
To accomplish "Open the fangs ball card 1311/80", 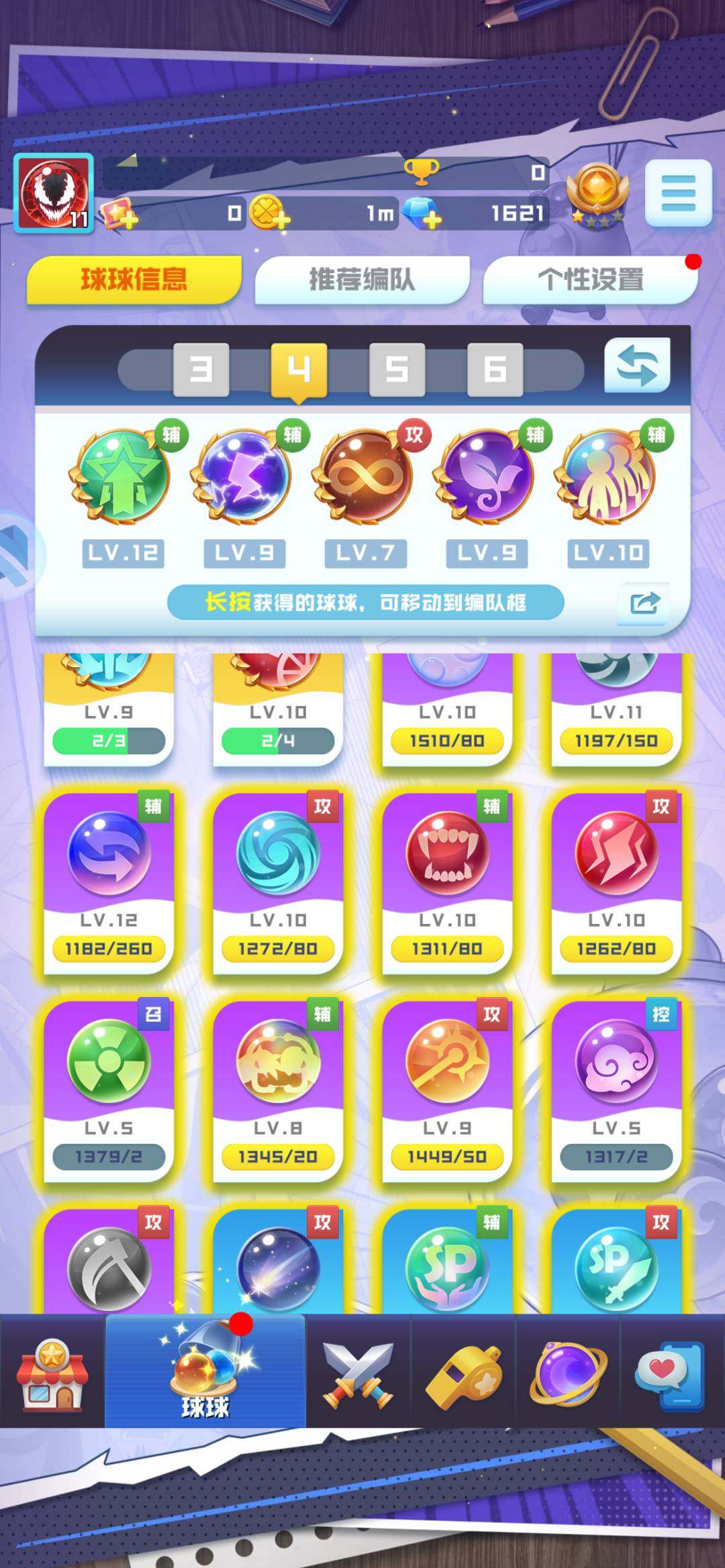I will tap(447, 882).
